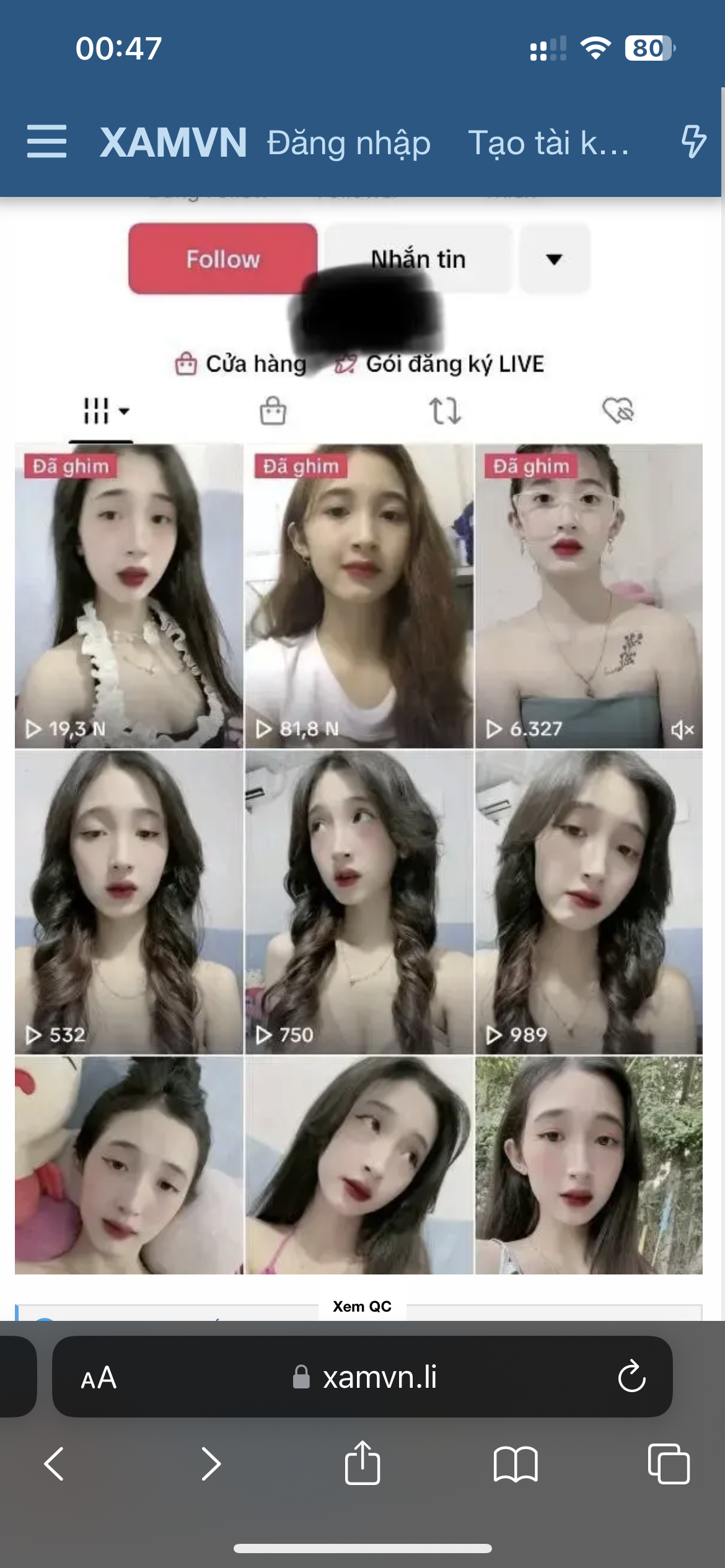725x1568 pixels.
Task: Tap the Xem QC ad label
Action: (x=362, y=1306)
